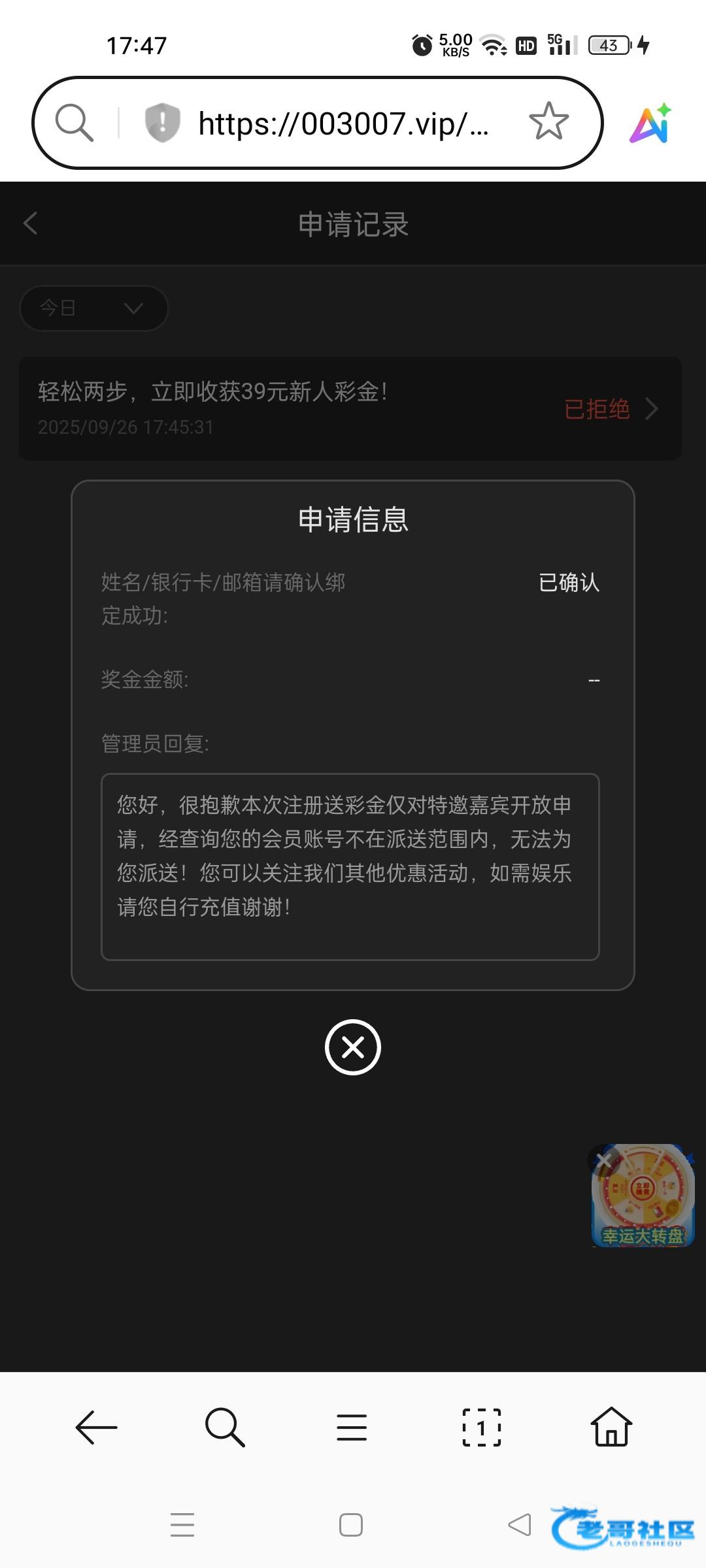Open the AI assistant icon
Screen dimensions: 706x1568
(651, 123)
